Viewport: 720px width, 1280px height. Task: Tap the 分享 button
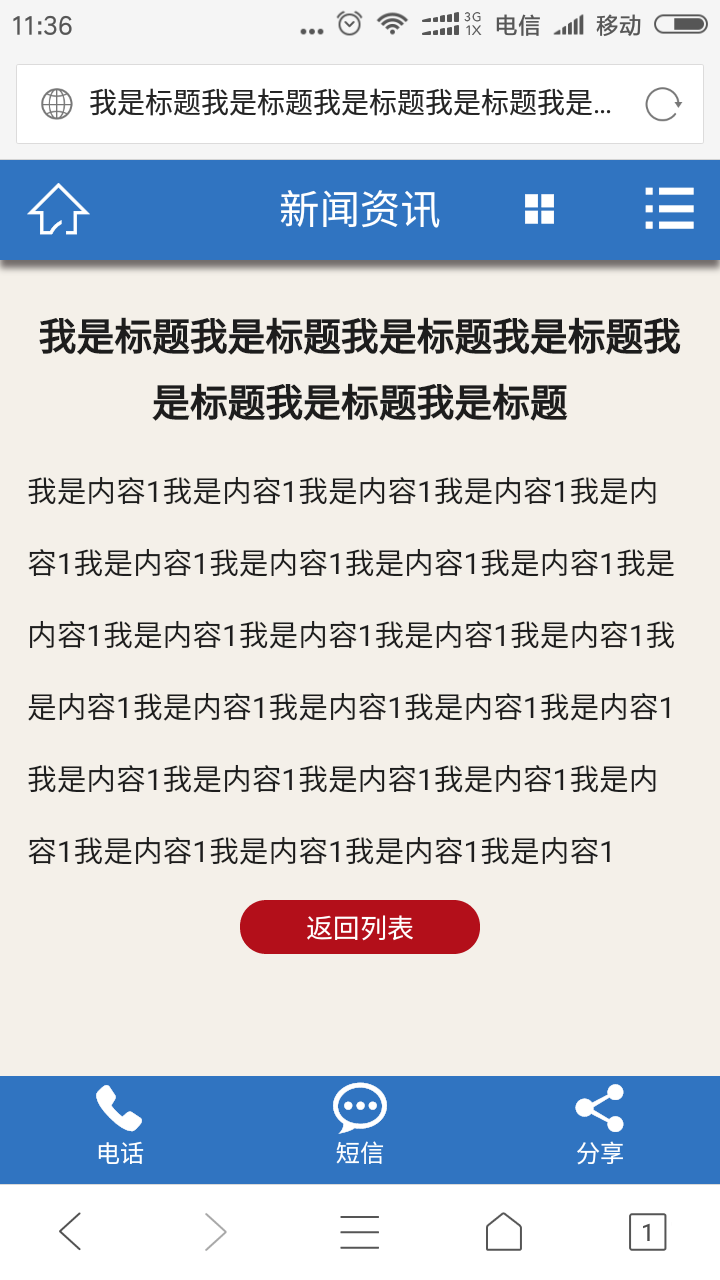pos(600,1127)
